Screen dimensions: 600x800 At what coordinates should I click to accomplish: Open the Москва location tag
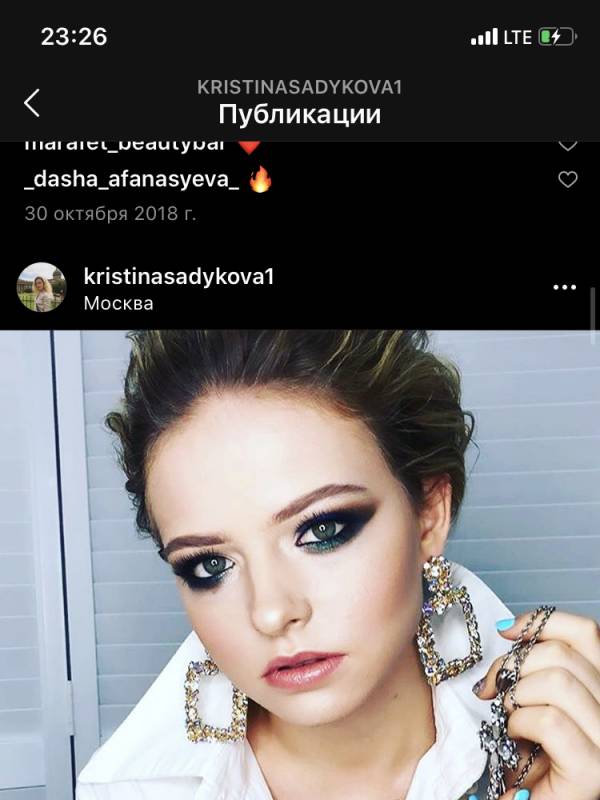click(x=119, y=303)
